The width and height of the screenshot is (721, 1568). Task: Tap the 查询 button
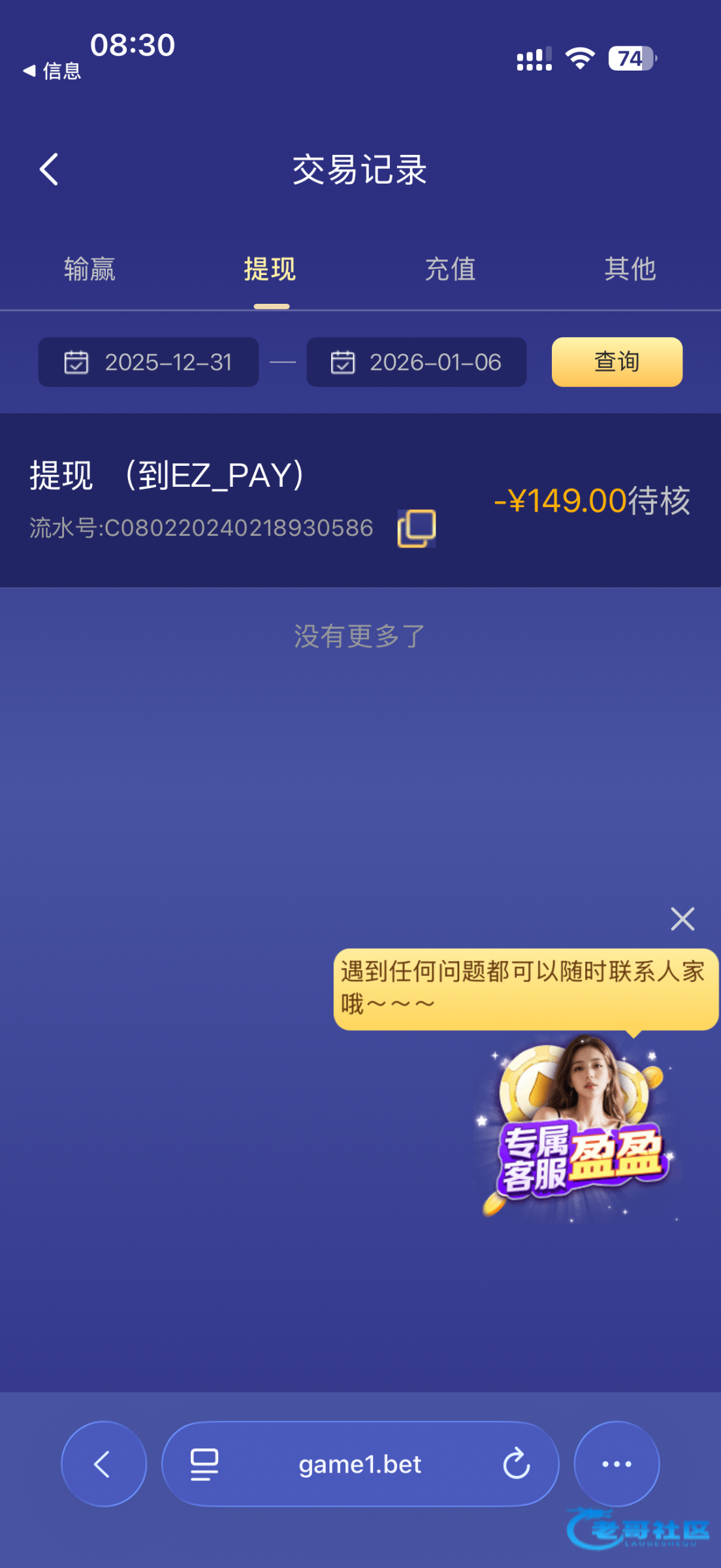[617, 362]
